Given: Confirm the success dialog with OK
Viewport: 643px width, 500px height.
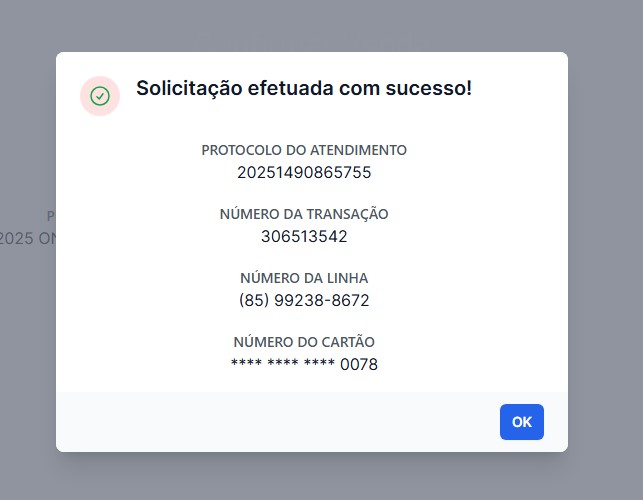Looking at the screenshot, I should 521,422.
